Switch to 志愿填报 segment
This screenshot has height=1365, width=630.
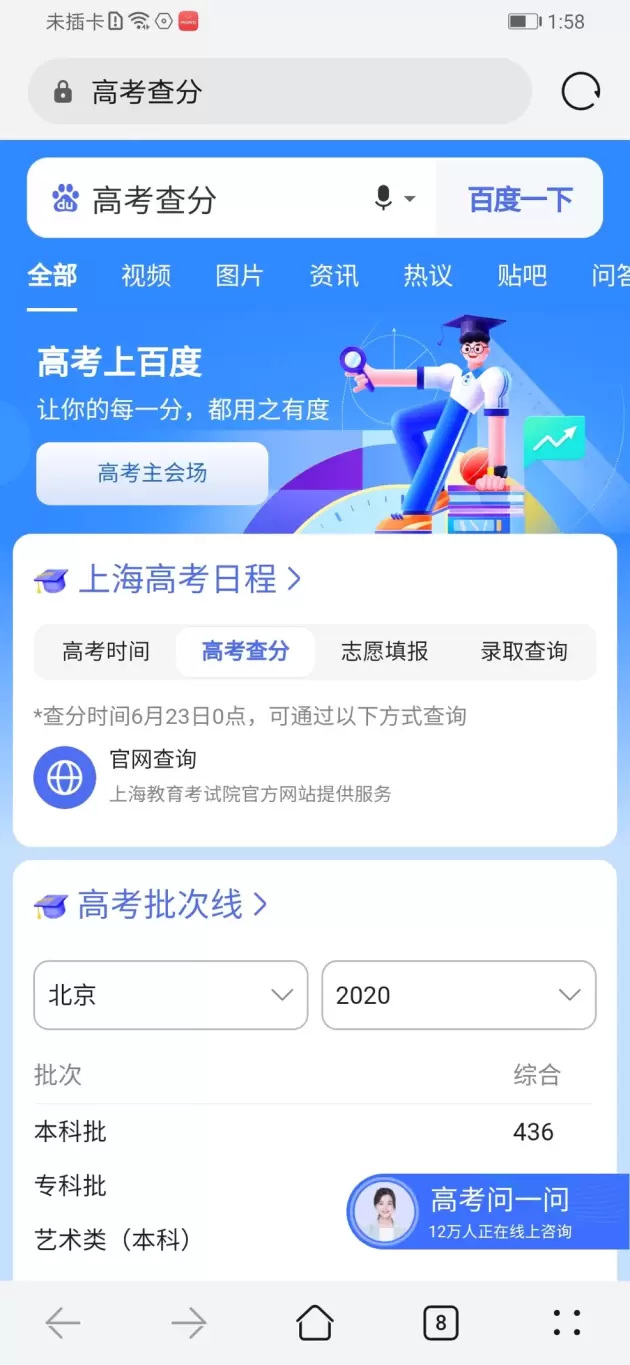pyautogui.click(x=385, y=652)
